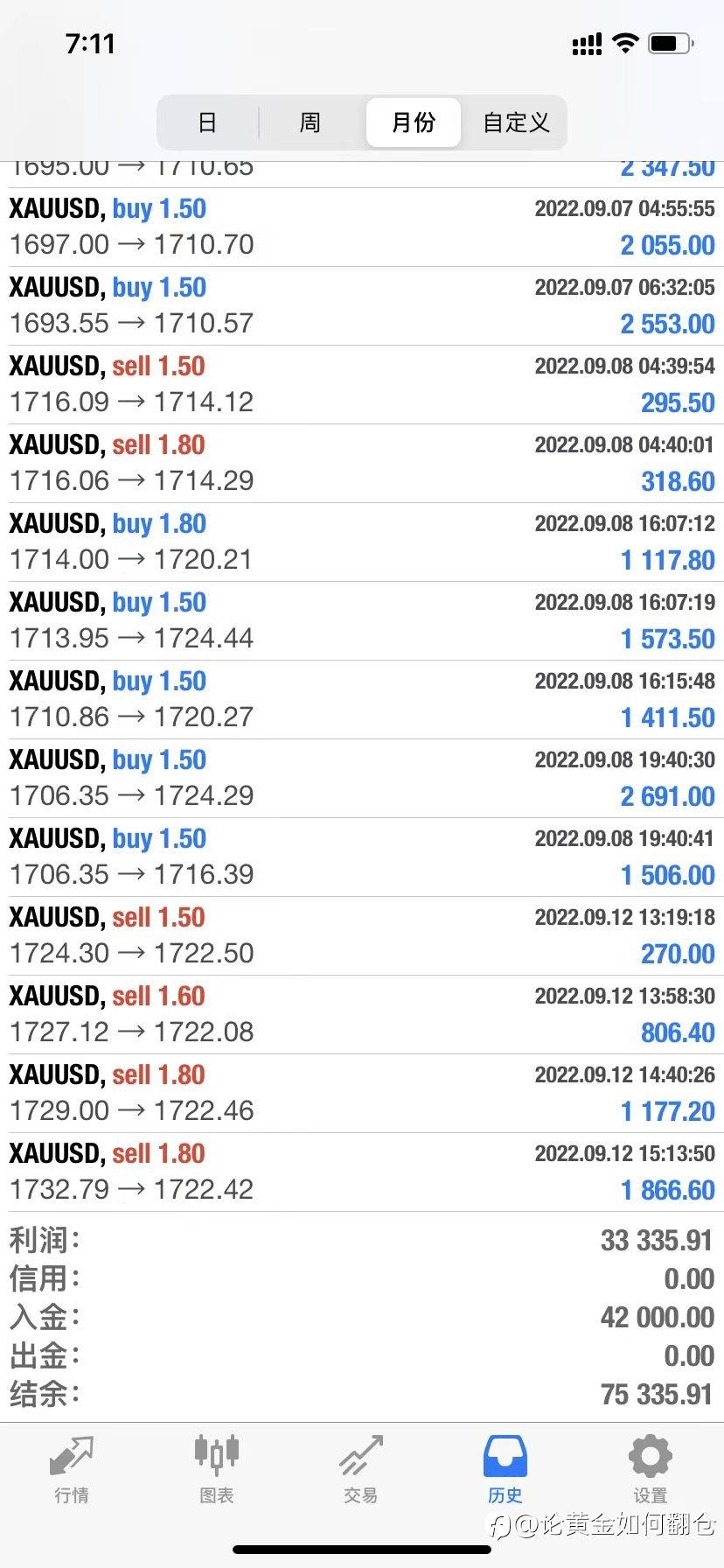Switch to the 日 period filter
The width and height of the screenshot is (724, 1568).
click(x=207, y=122)
